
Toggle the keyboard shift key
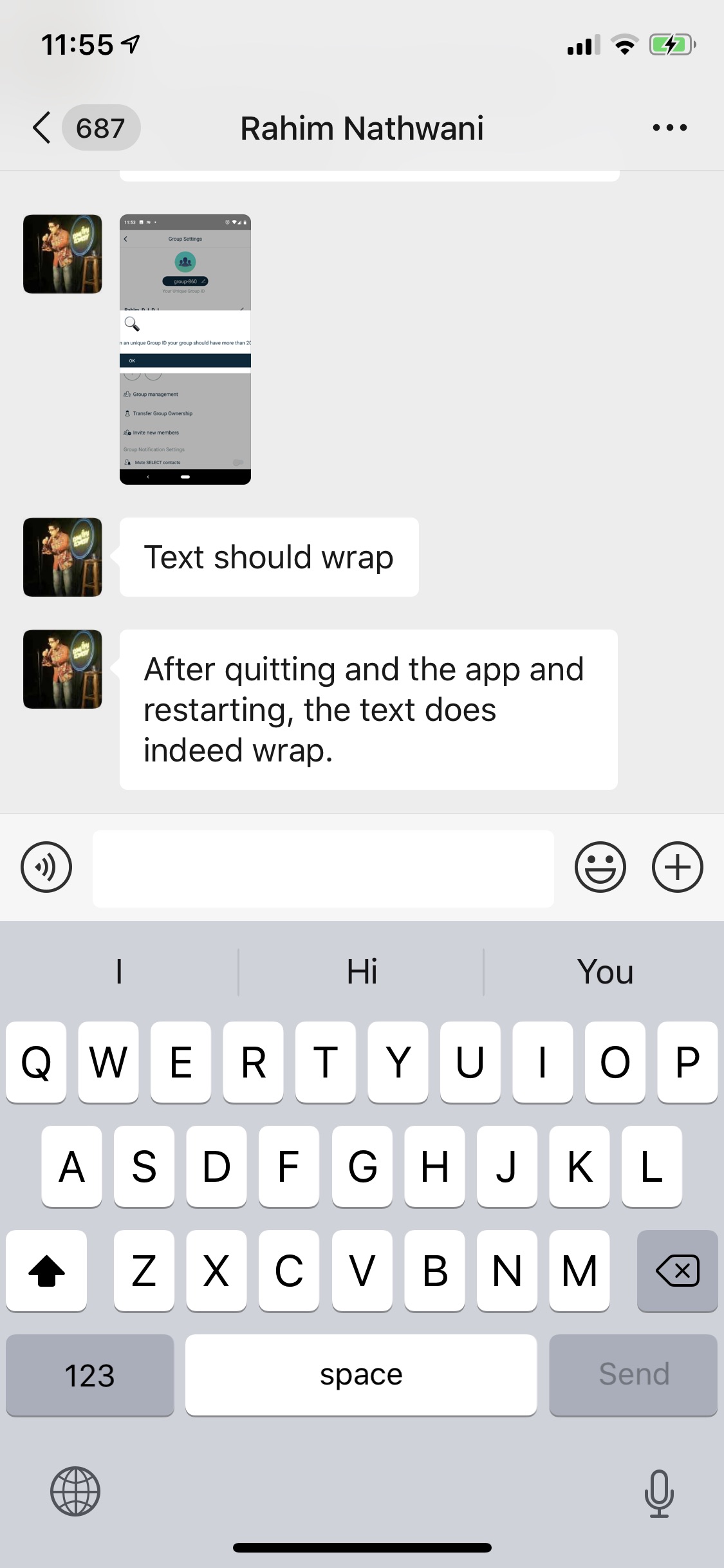(46, 1271)
